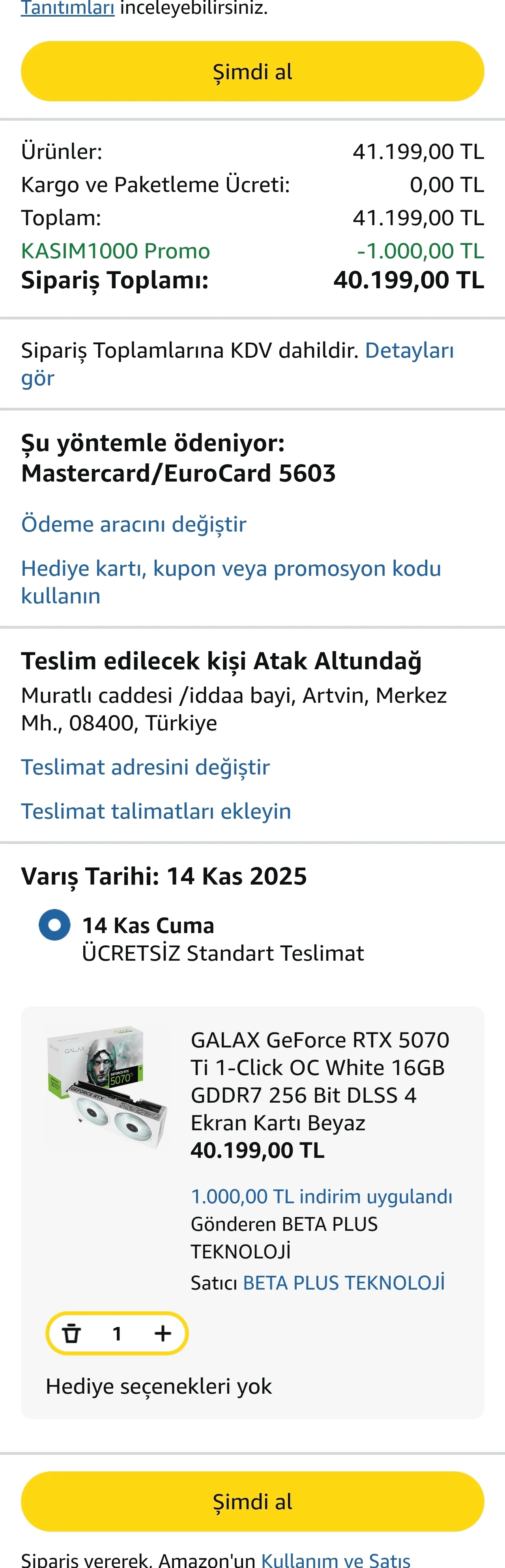Select 14 Kas Cuma delivery option

tap(55, 925)
